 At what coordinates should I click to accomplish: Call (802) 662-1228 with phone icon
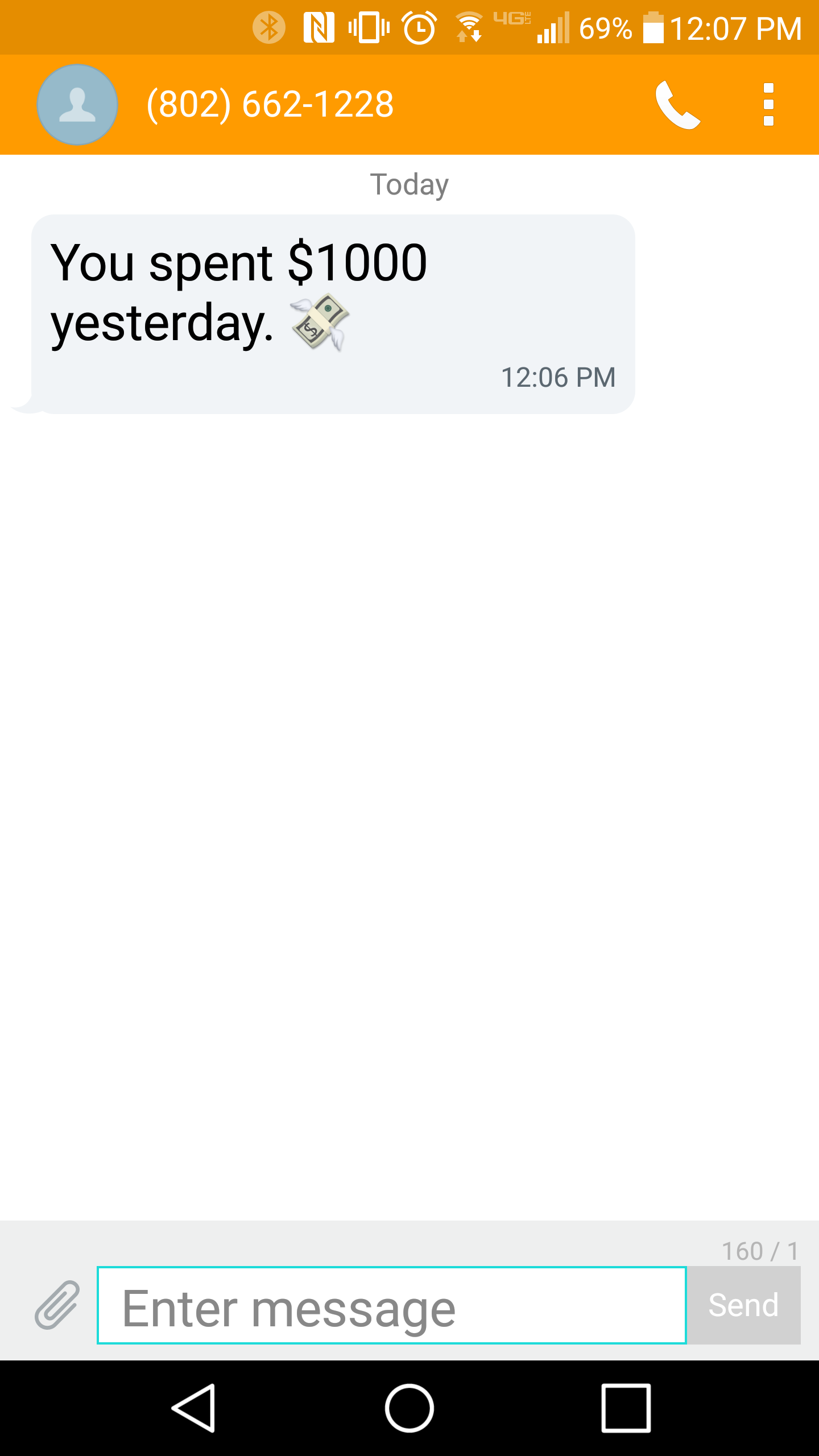pos(677,105)
